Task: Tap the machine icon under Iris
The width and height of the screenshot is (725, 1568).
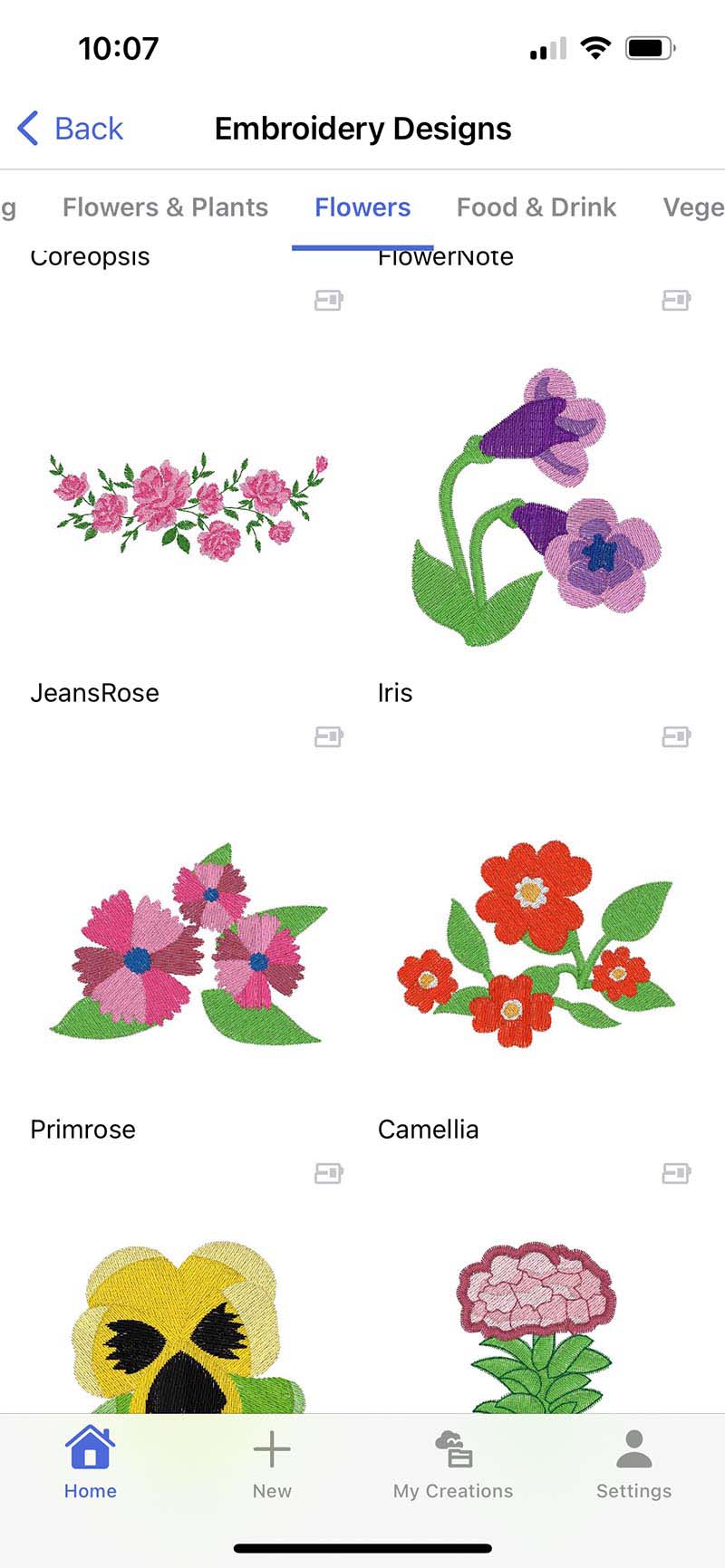Action: [676, 736]
